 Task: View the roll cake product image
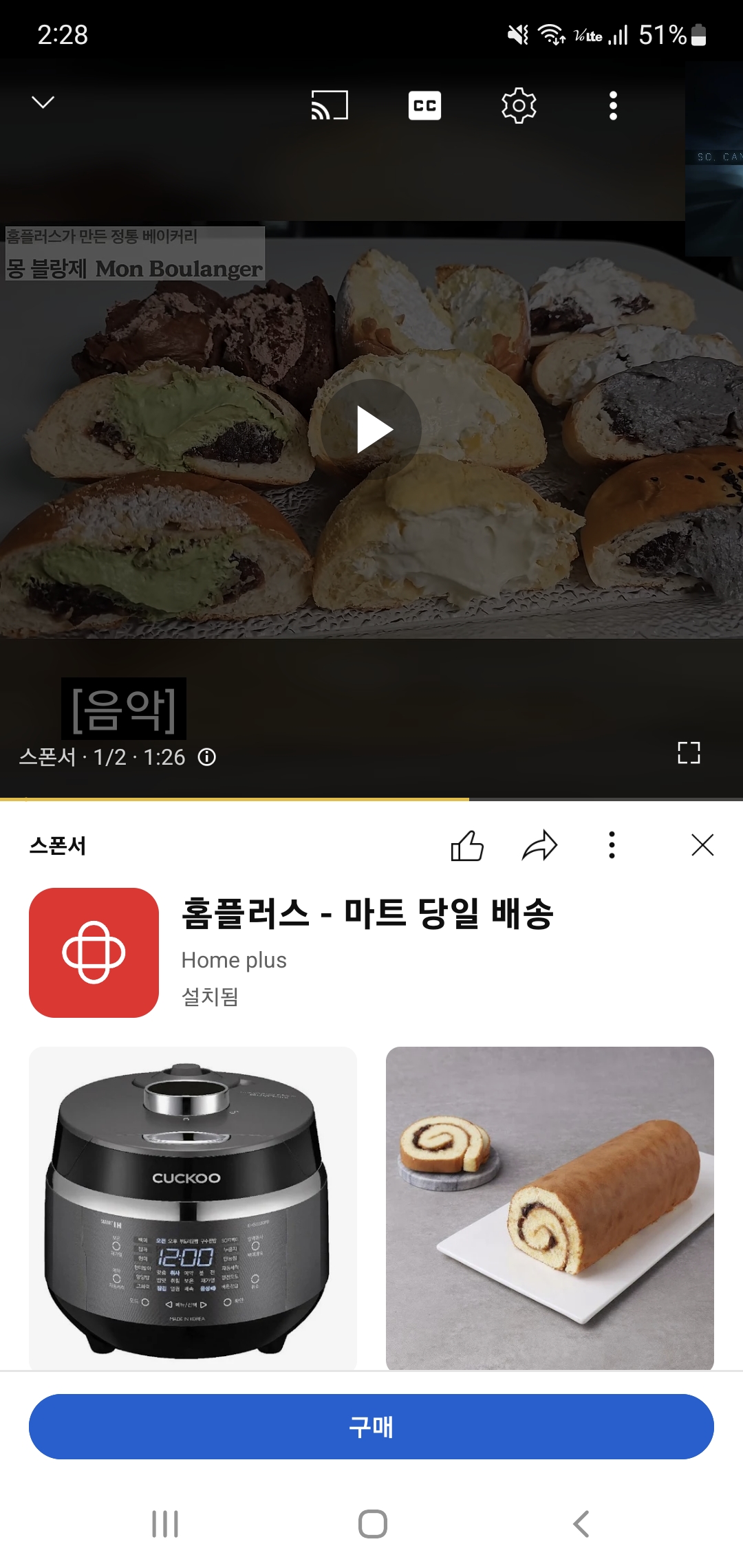[550, 1208]
